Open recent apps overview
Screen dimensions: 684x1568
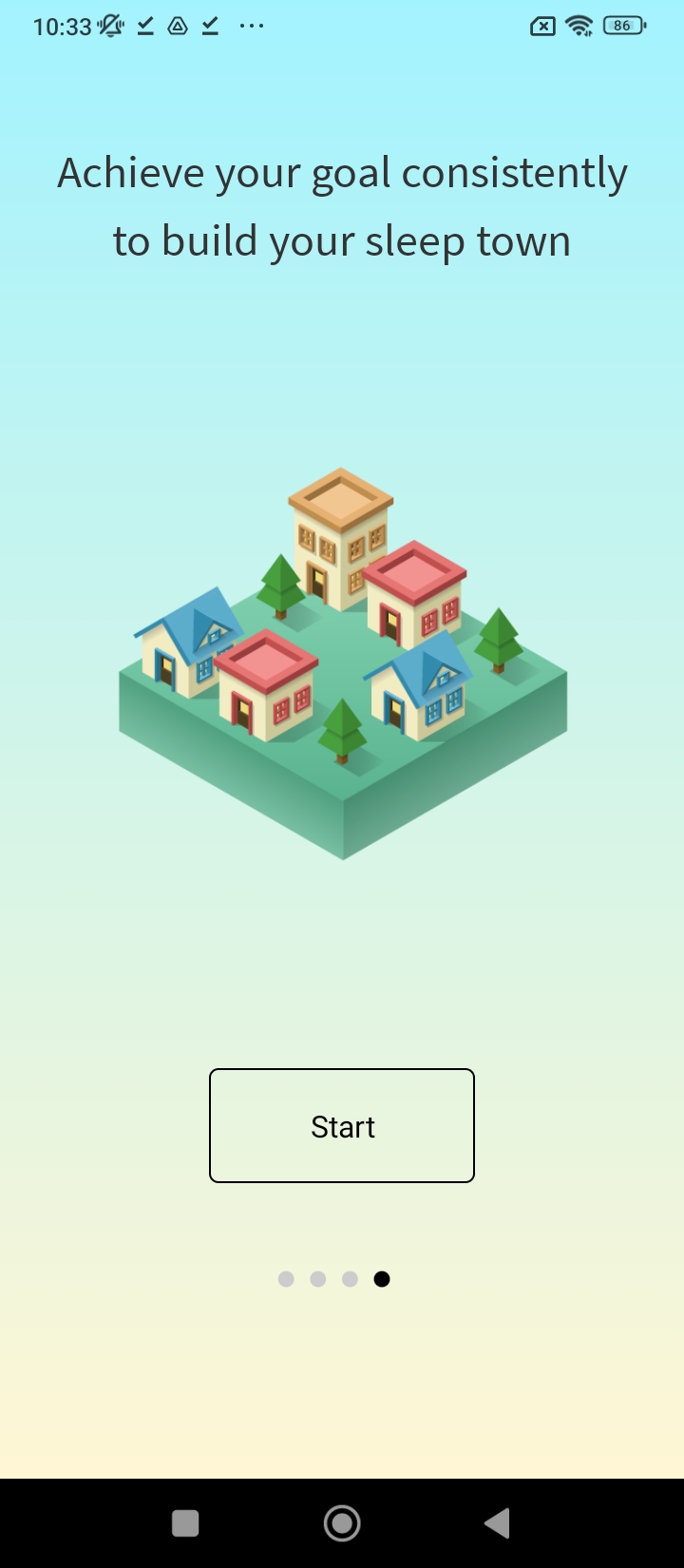click(x=185, y=1523)
